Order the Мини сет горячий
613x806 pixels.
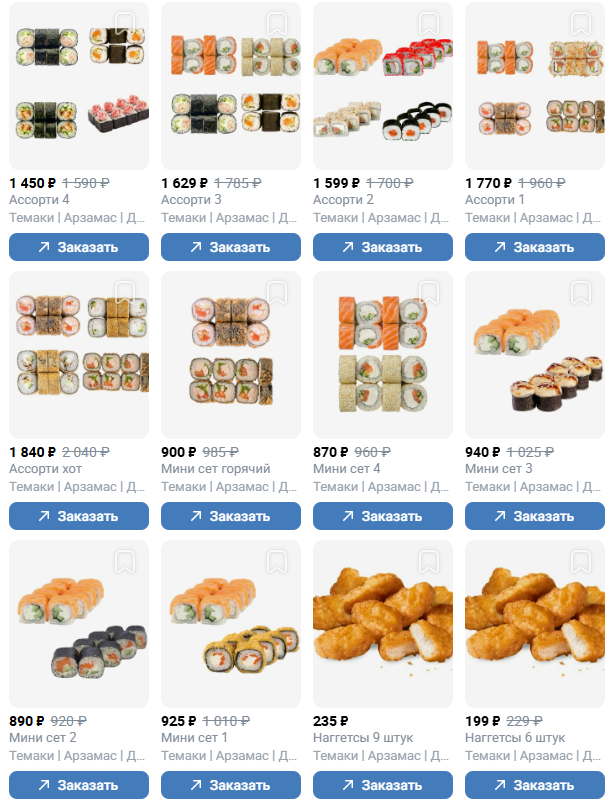click(231, 516)
